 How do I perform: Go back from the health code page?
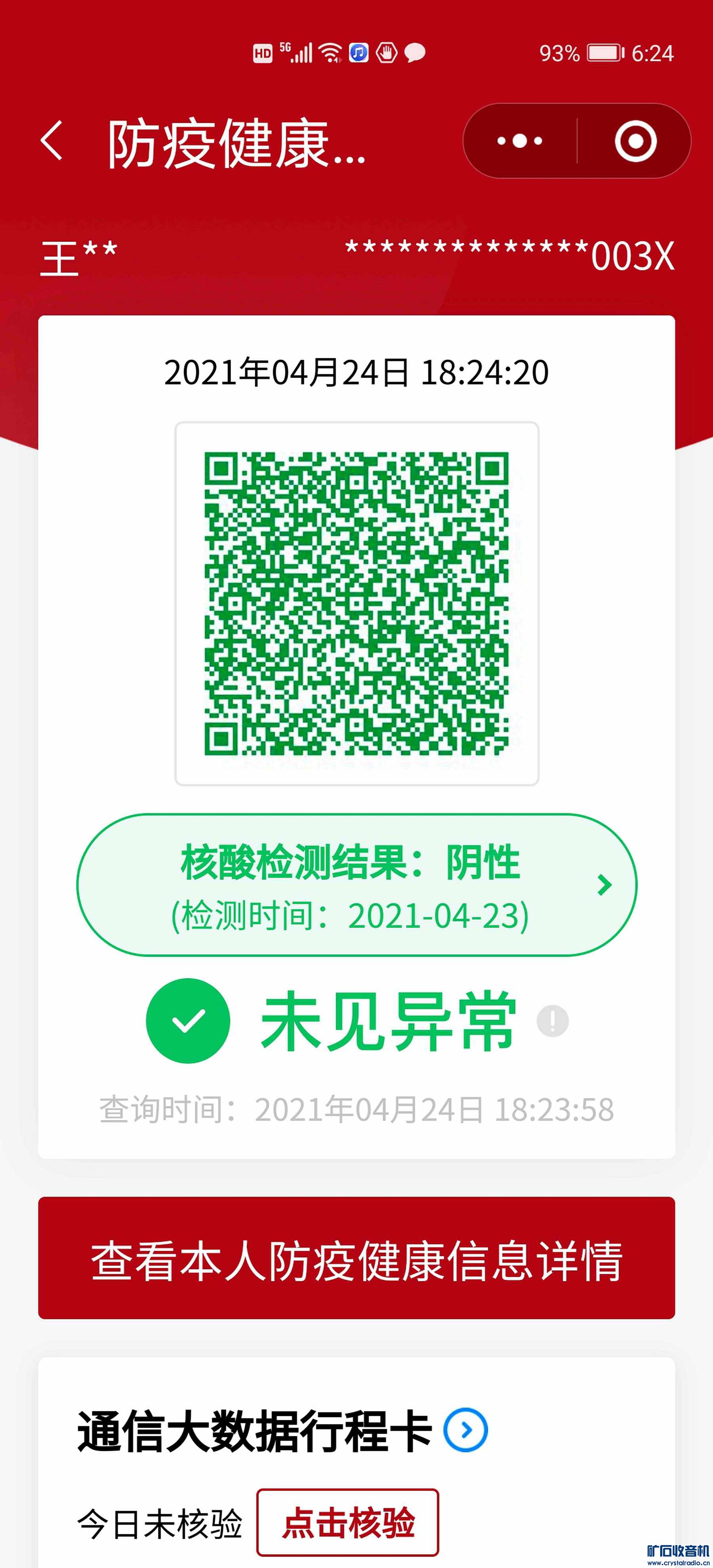52,141
